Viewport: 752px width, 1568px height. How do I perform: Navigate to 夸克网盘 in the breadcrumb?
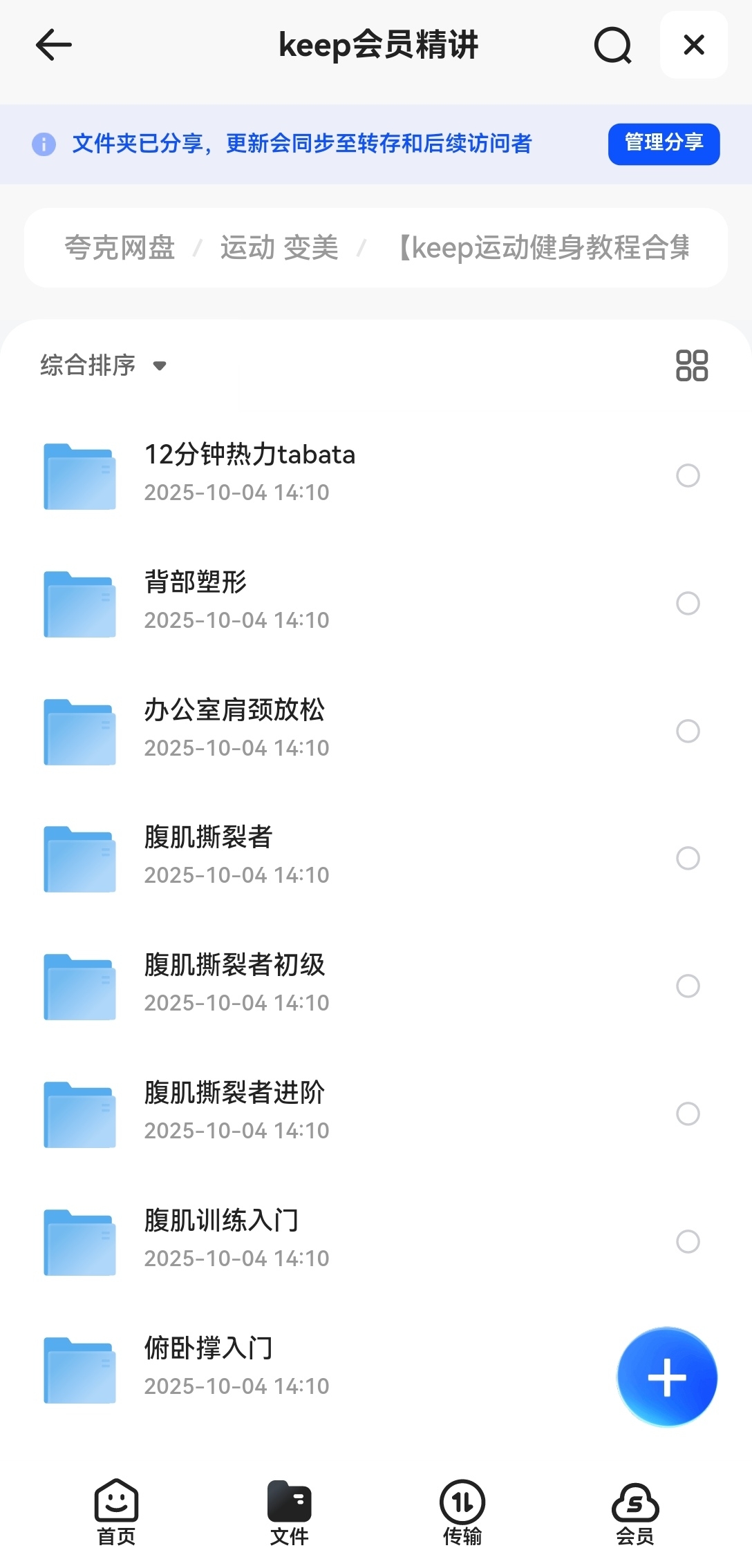click(120, 248)
